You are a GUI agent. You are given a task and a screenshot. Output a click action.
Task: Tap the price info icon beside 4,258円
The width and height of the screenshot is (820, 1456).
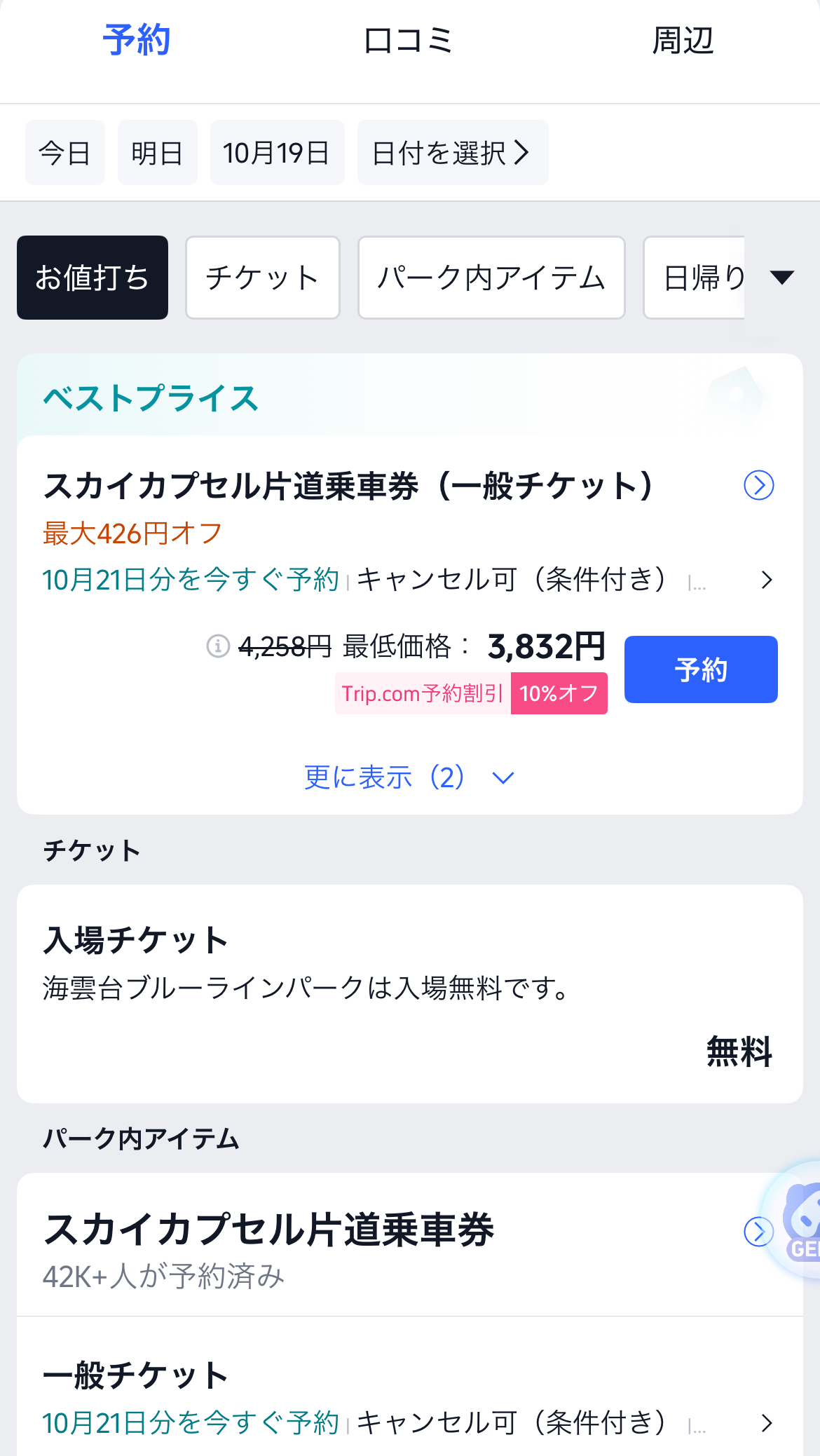click(218, 646)
